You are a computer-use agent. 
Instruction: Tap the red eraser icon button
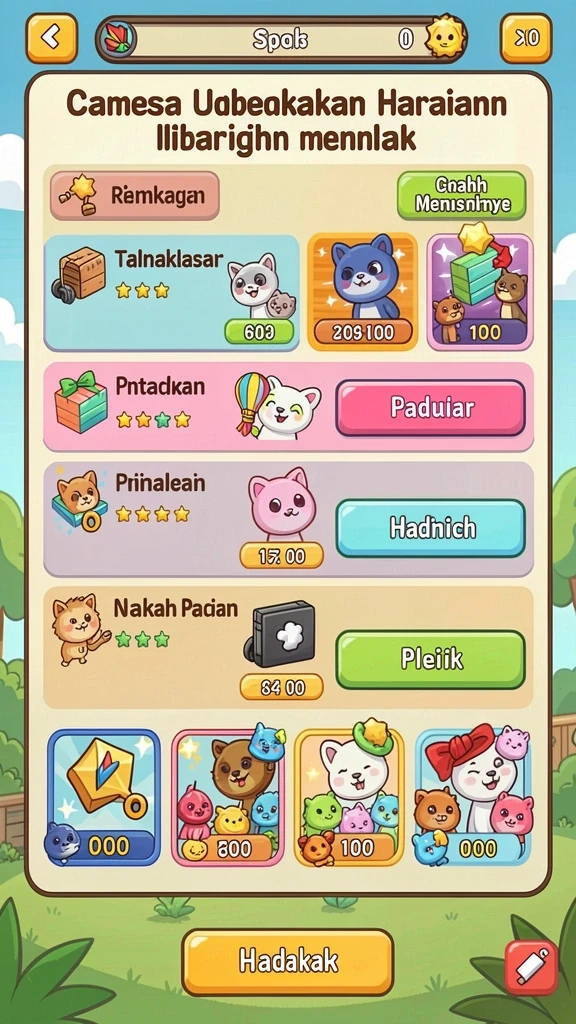coord(532,968)
